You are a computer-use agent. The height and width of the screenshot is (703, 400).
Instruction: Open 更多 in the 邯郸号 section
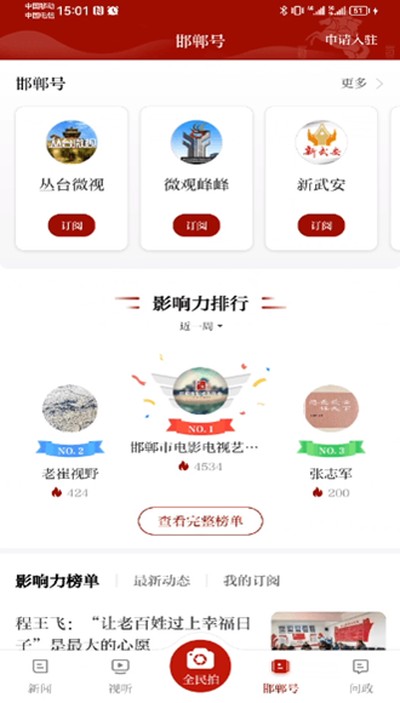362,83
